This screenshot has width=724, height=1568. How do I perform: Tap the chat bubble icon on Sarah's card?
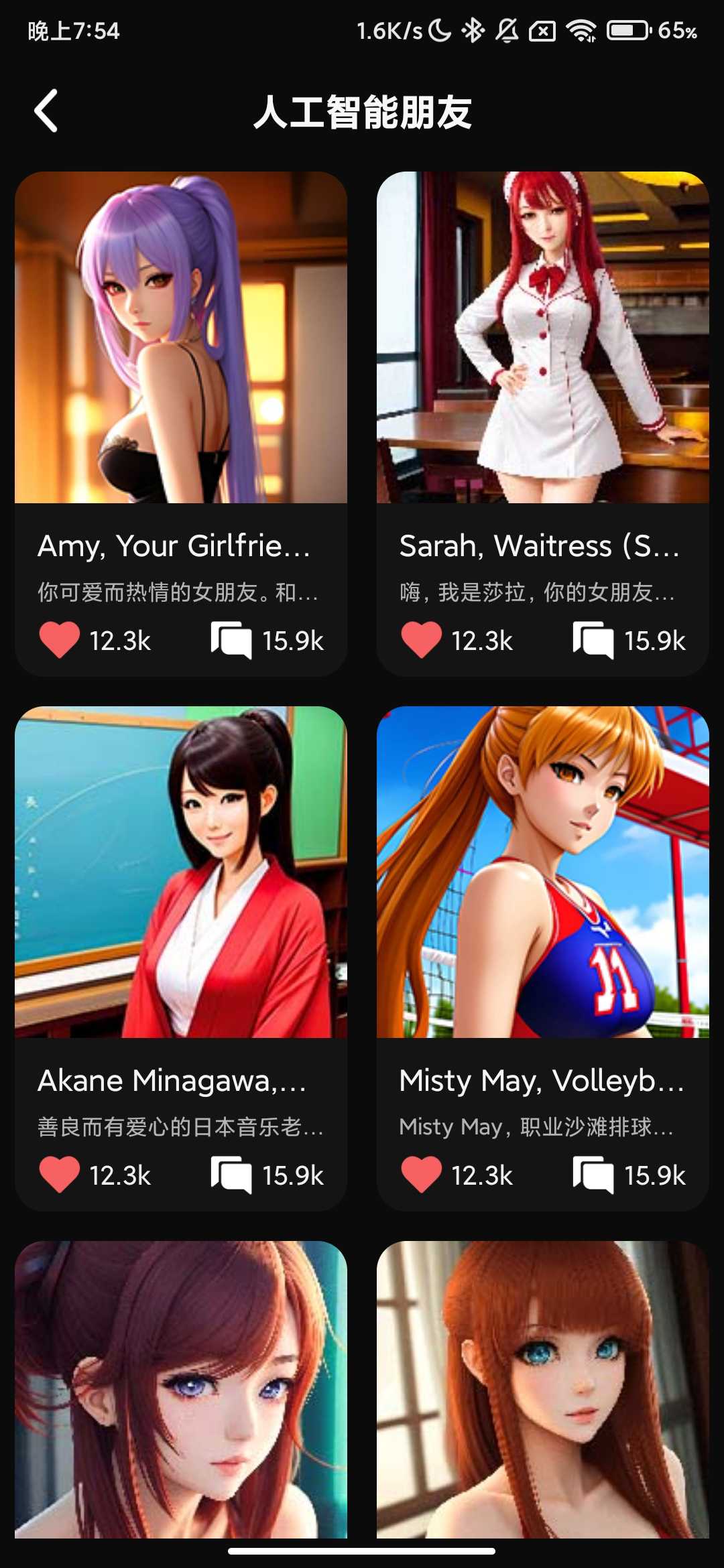(x=593, y=640)
